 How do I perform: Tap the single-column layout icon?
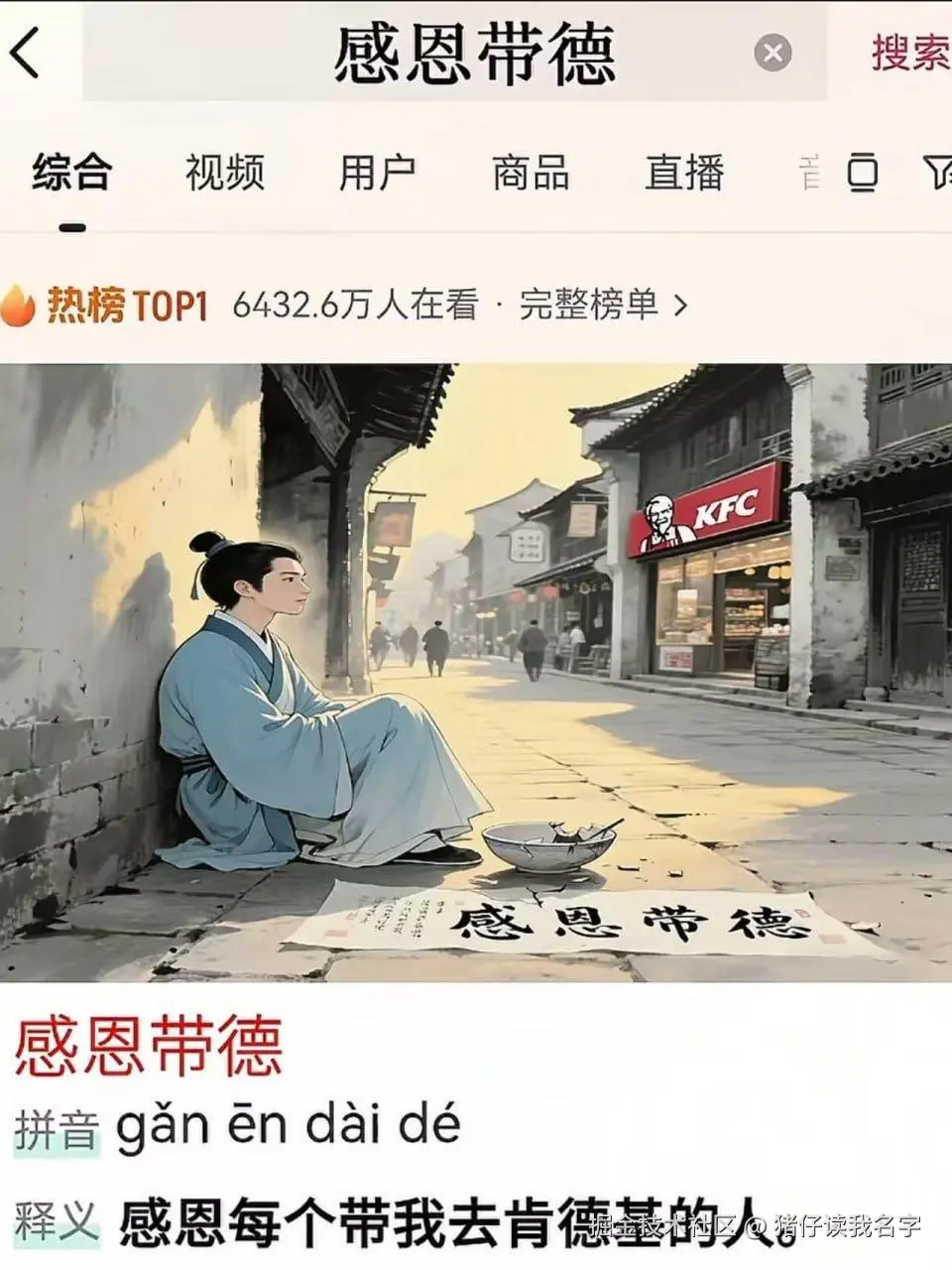(x=862, y=173)
